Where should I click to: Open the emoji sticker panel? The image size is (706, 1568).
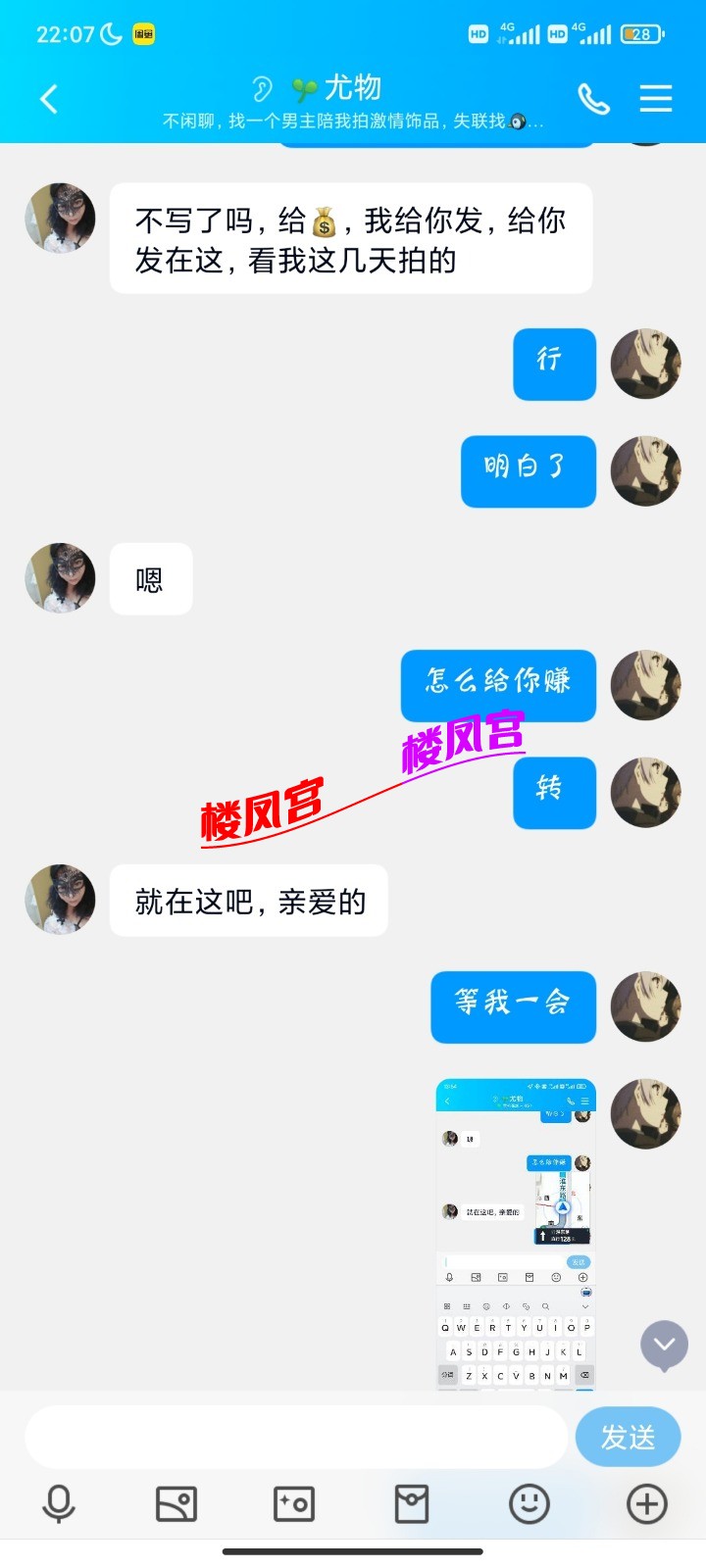click(529, 1502)
